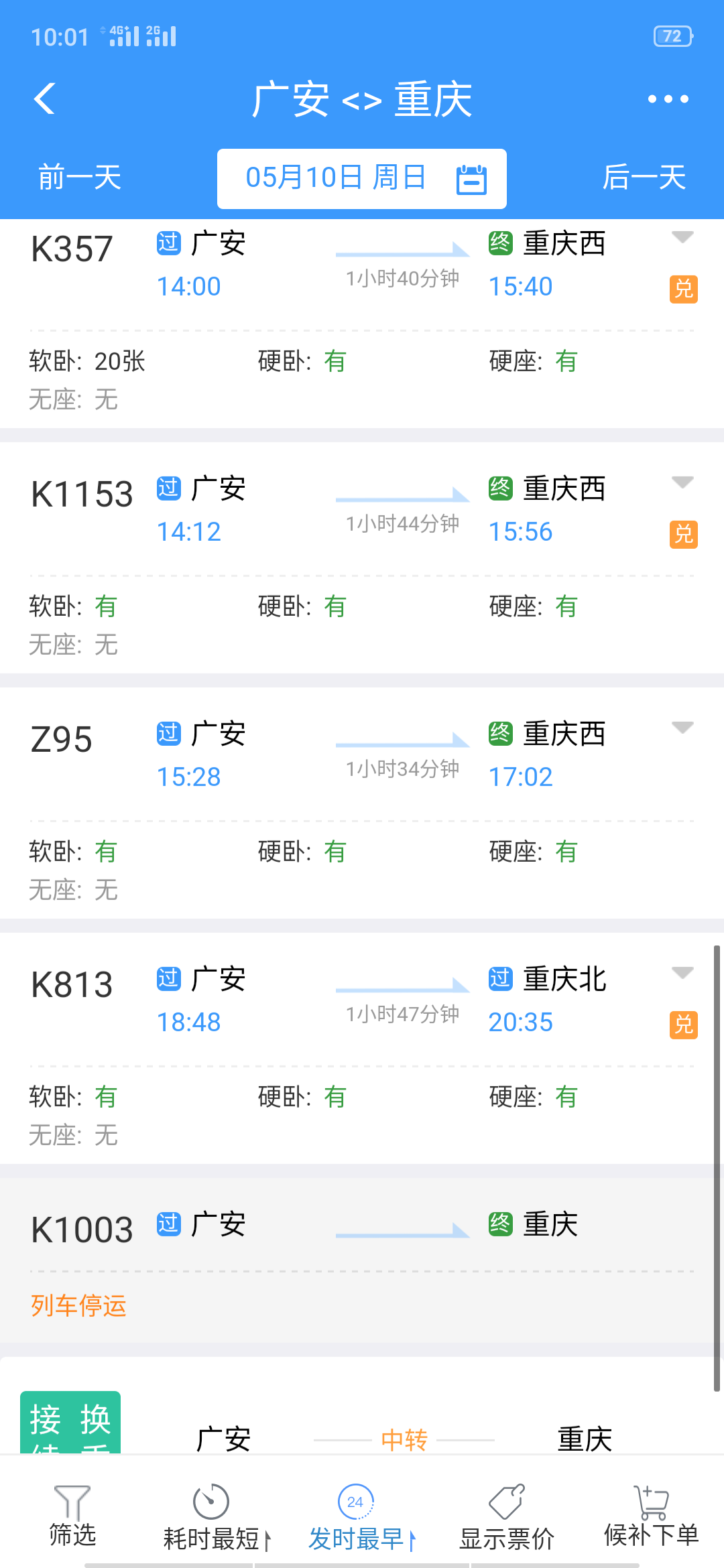Open the 筛选 filter options

tap(72, 1516)
